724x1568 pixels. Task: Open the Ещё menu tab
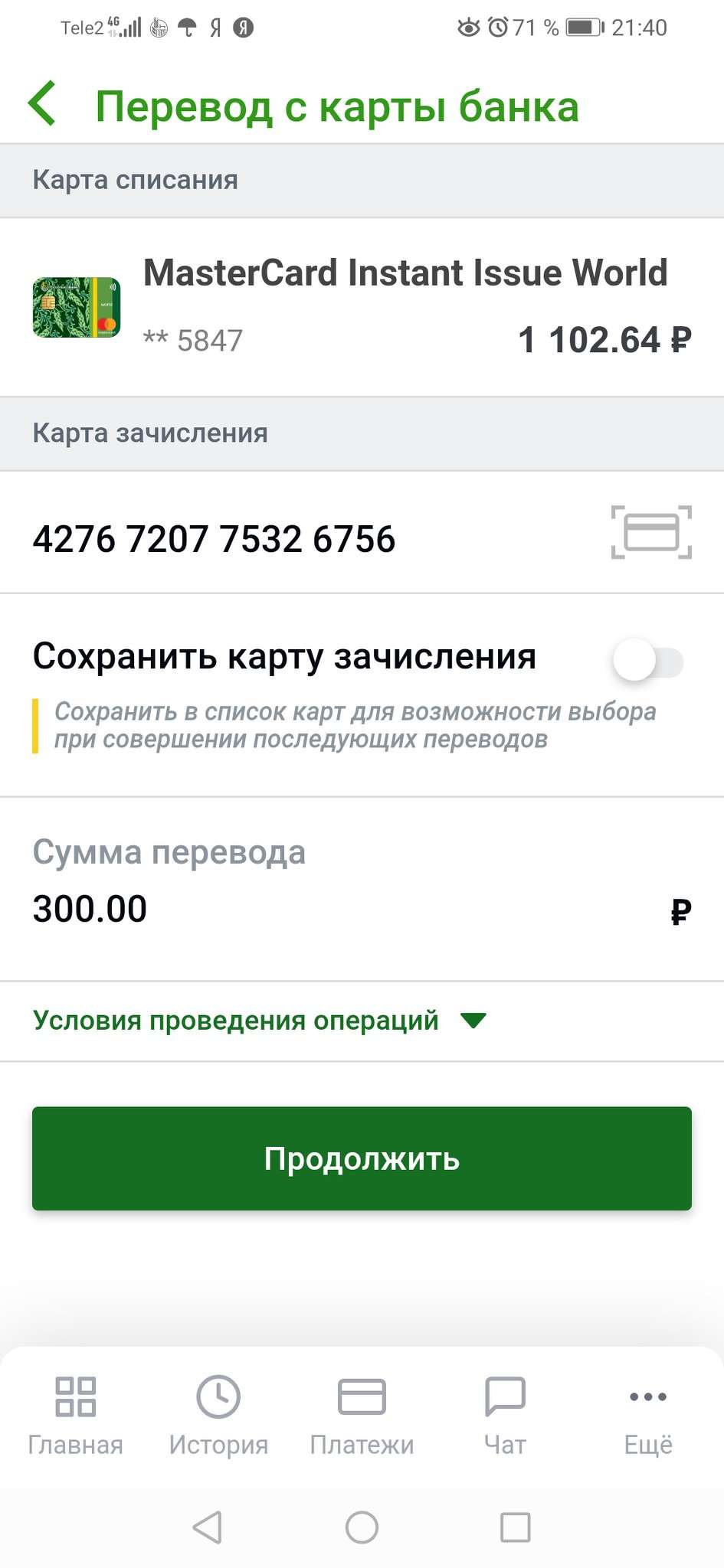pyautogui.click(x=648, y=1416)
